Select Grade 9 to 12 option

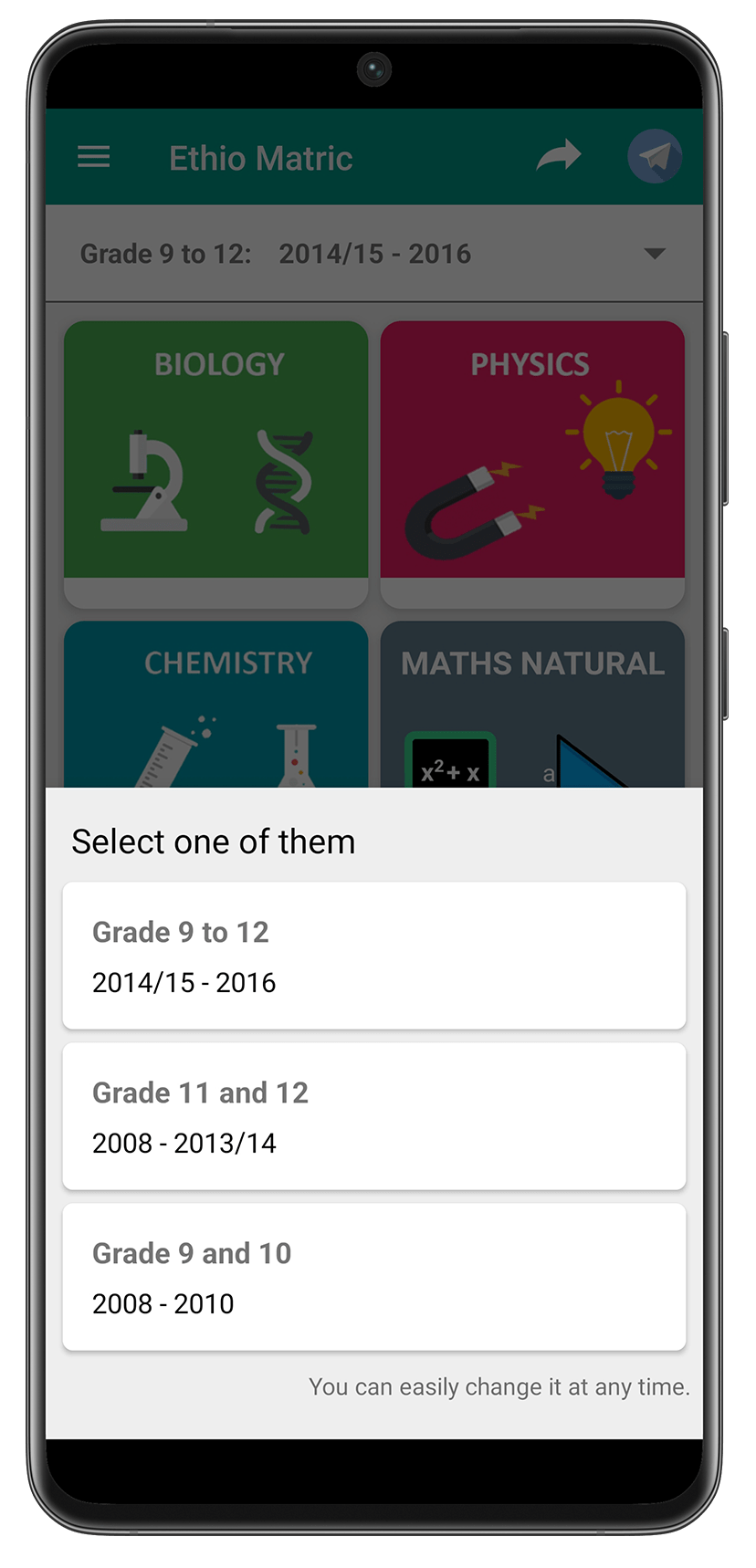pos(373,956)
